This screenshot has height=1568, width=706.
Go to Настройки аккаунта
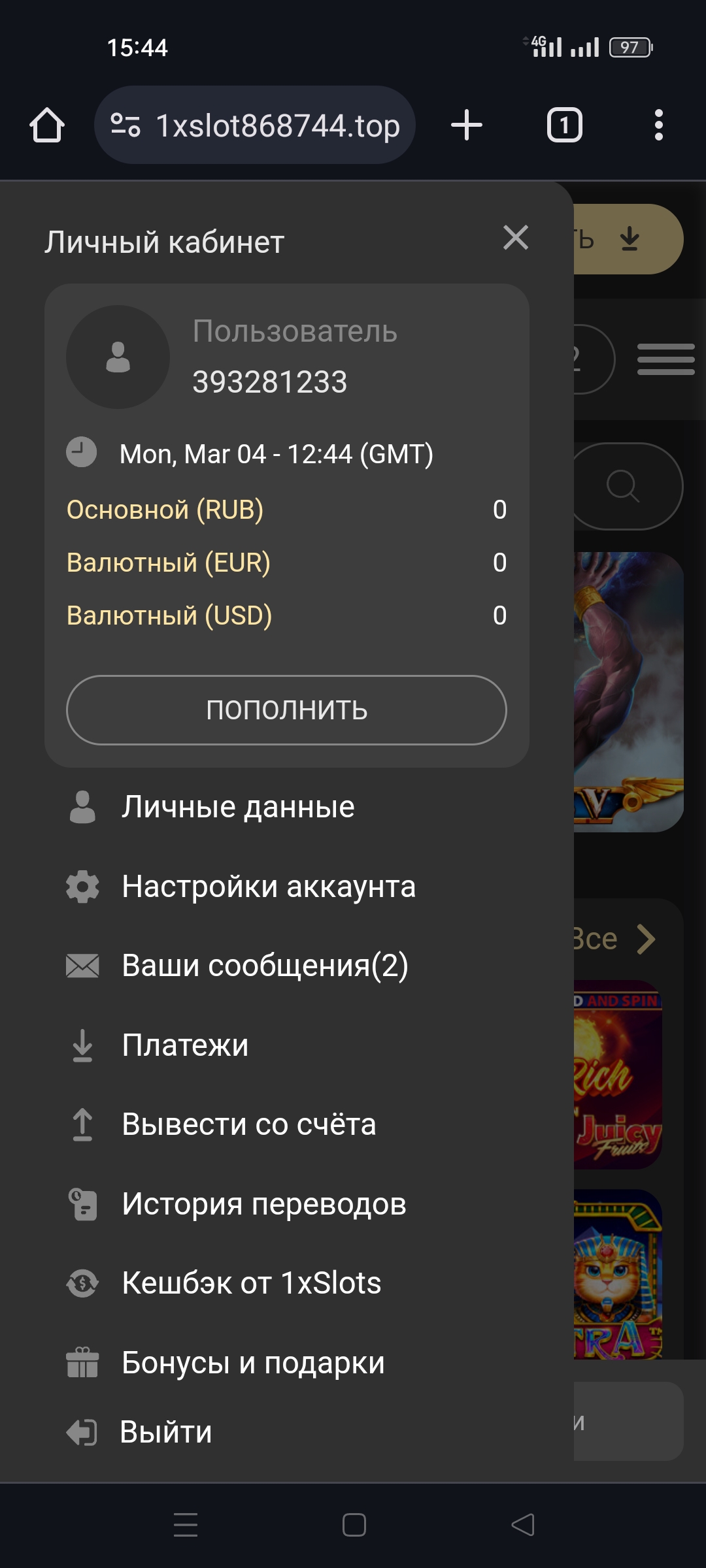[x=268, y=887]
